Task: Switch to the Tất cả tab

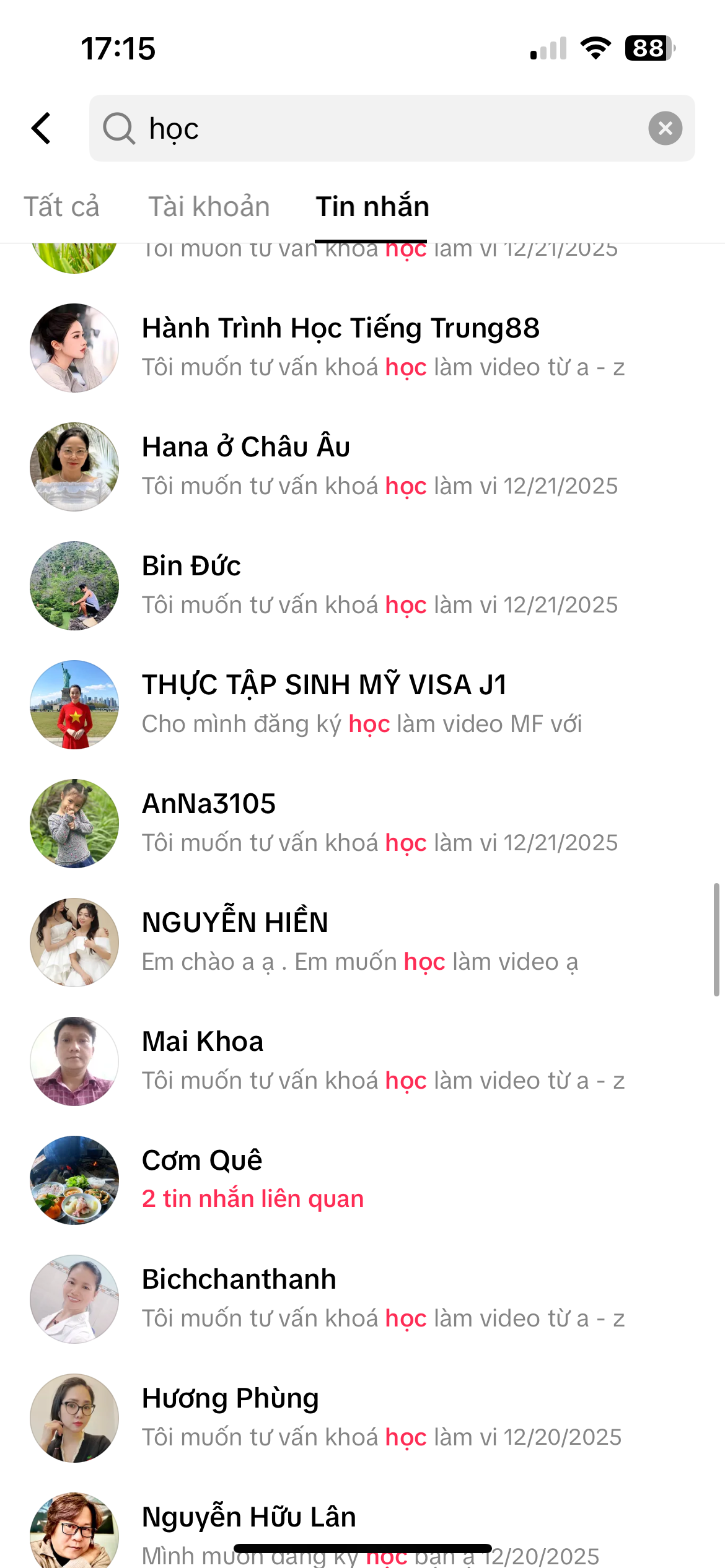Action: point(61,207)
